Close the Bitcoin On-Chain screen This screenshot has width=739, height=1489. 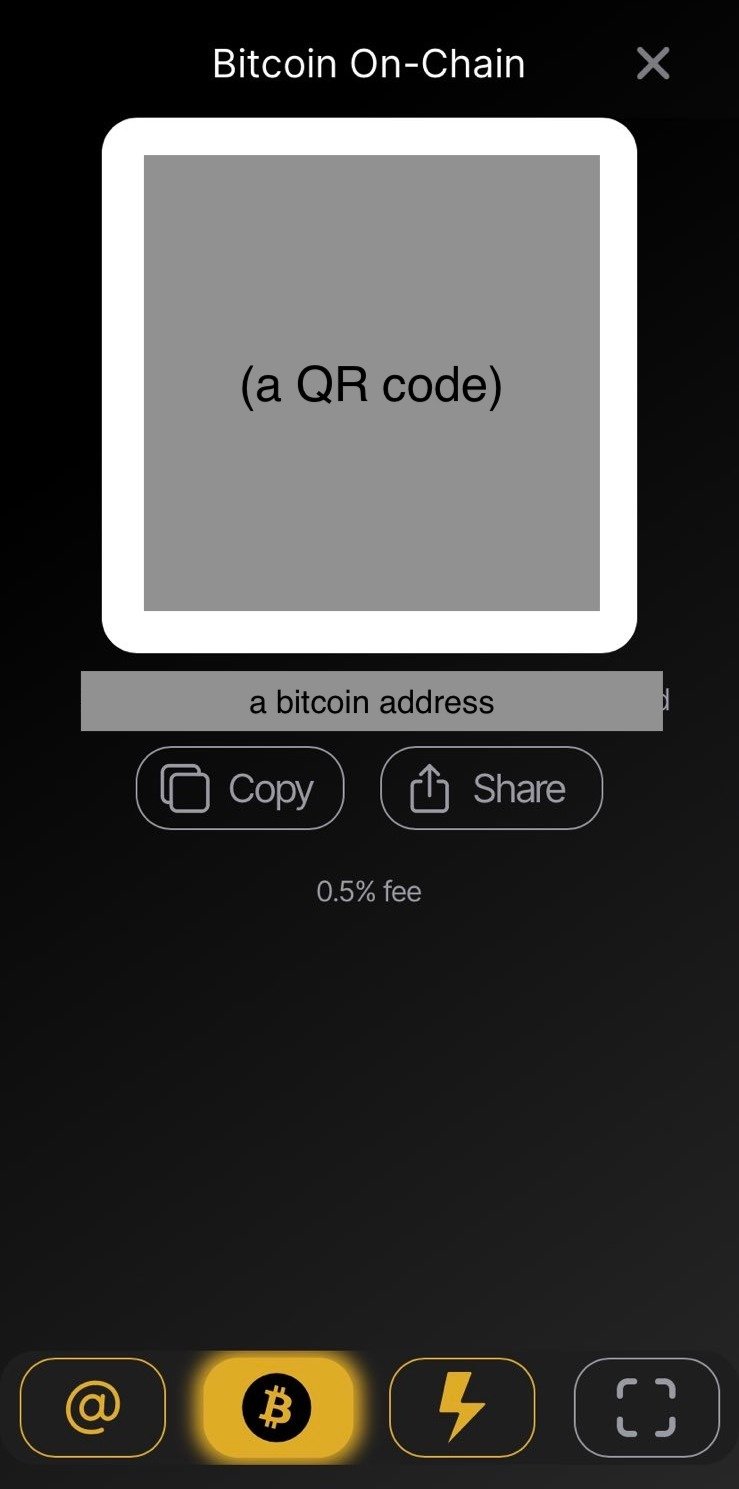(653, 64)
